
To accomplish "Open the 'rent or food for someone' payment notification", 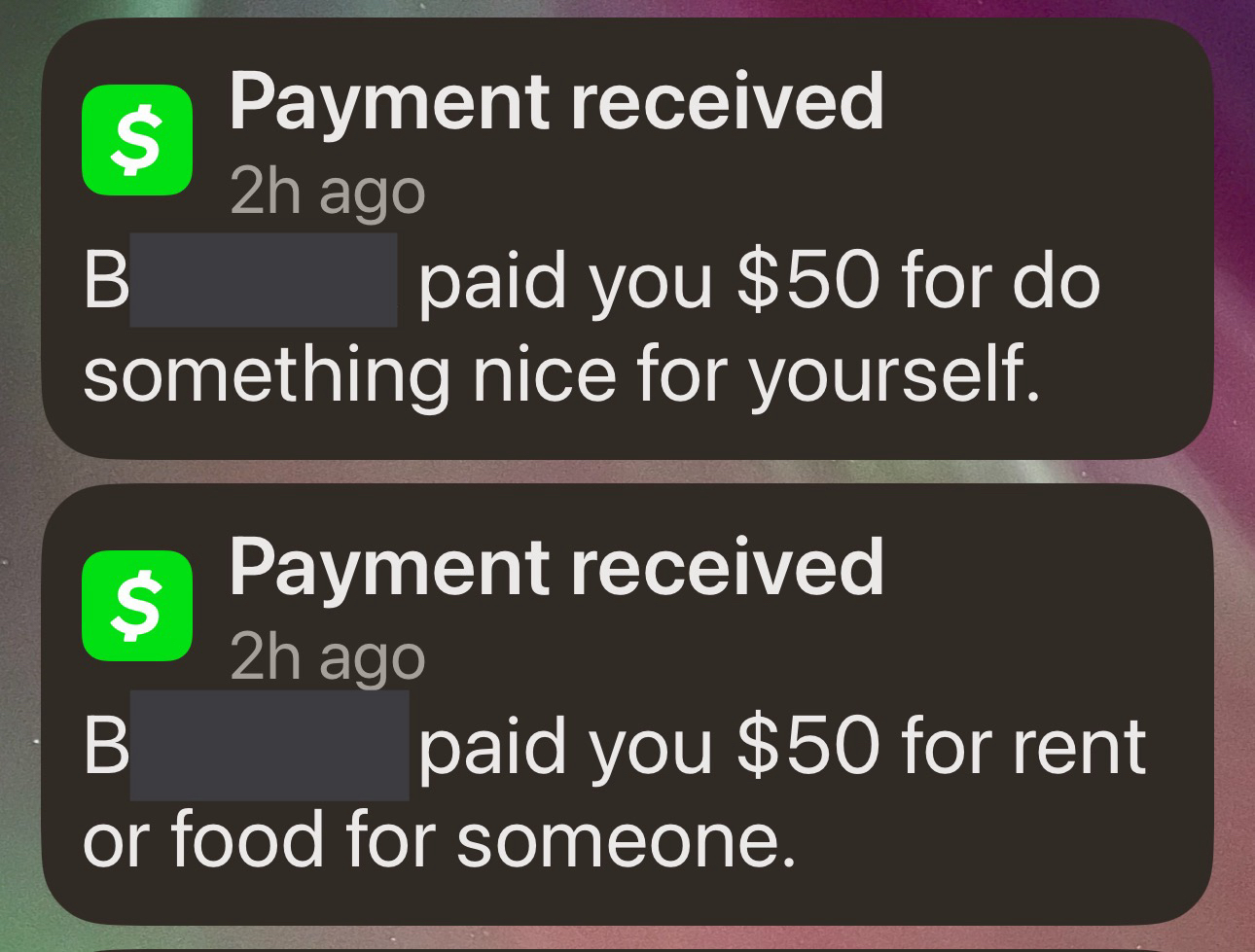I will tap(627, 705).
